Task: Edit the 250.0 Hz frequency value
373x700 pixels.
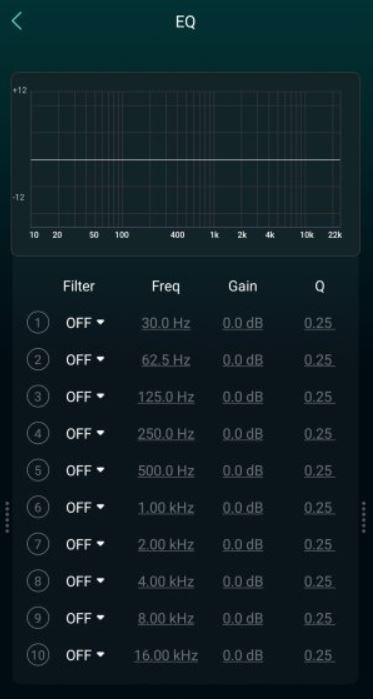Action: [x=166, y=434]
